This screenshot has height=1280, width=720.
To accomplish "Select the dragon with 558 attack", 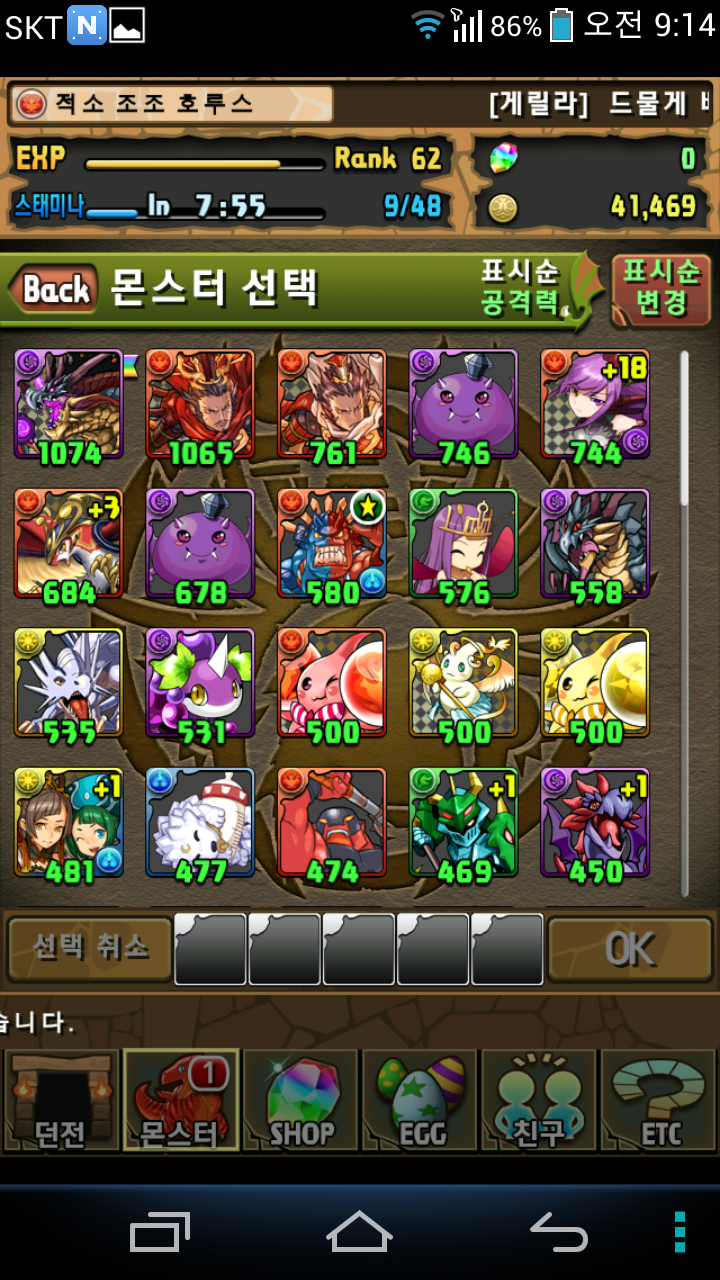I will point(595,544).
